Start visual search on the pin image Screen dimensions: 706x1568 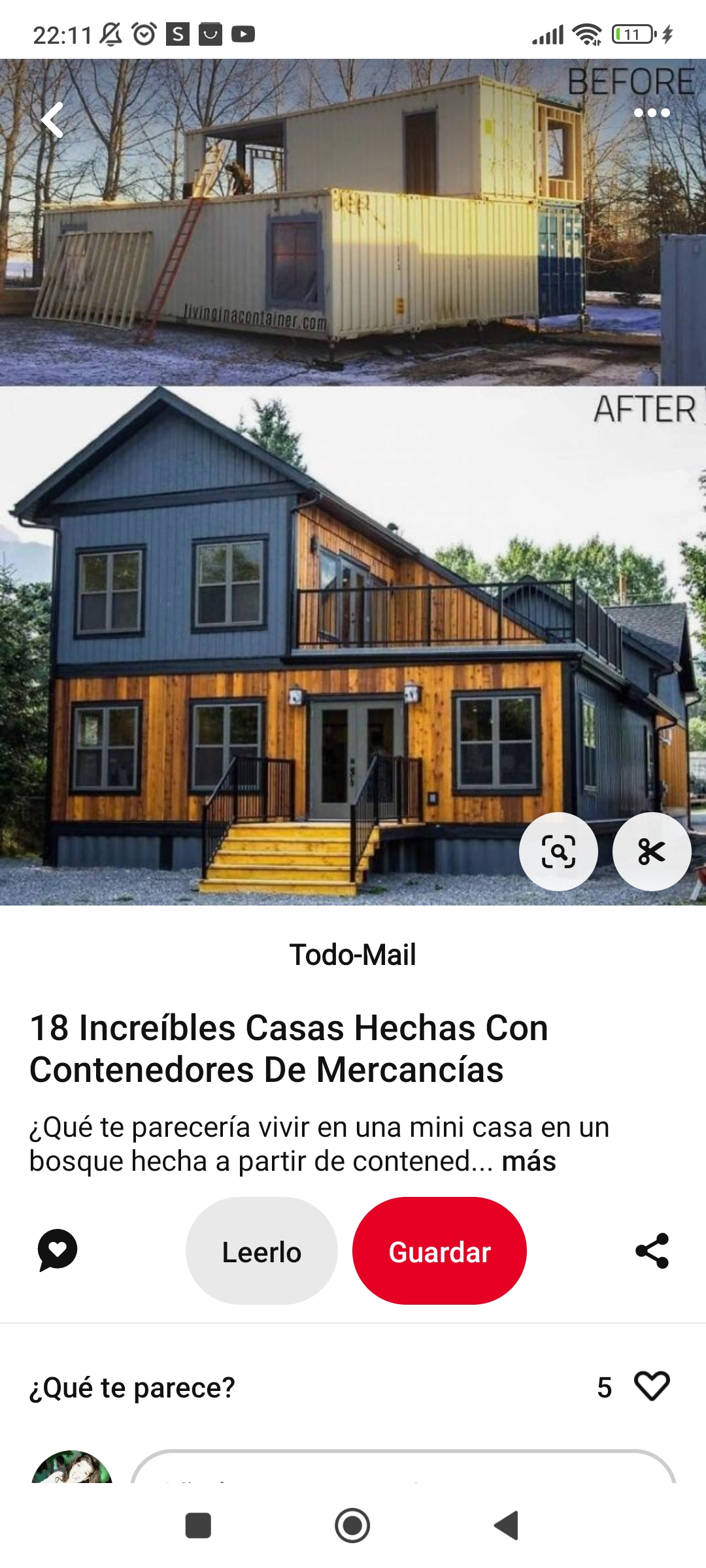coord(558,851)
